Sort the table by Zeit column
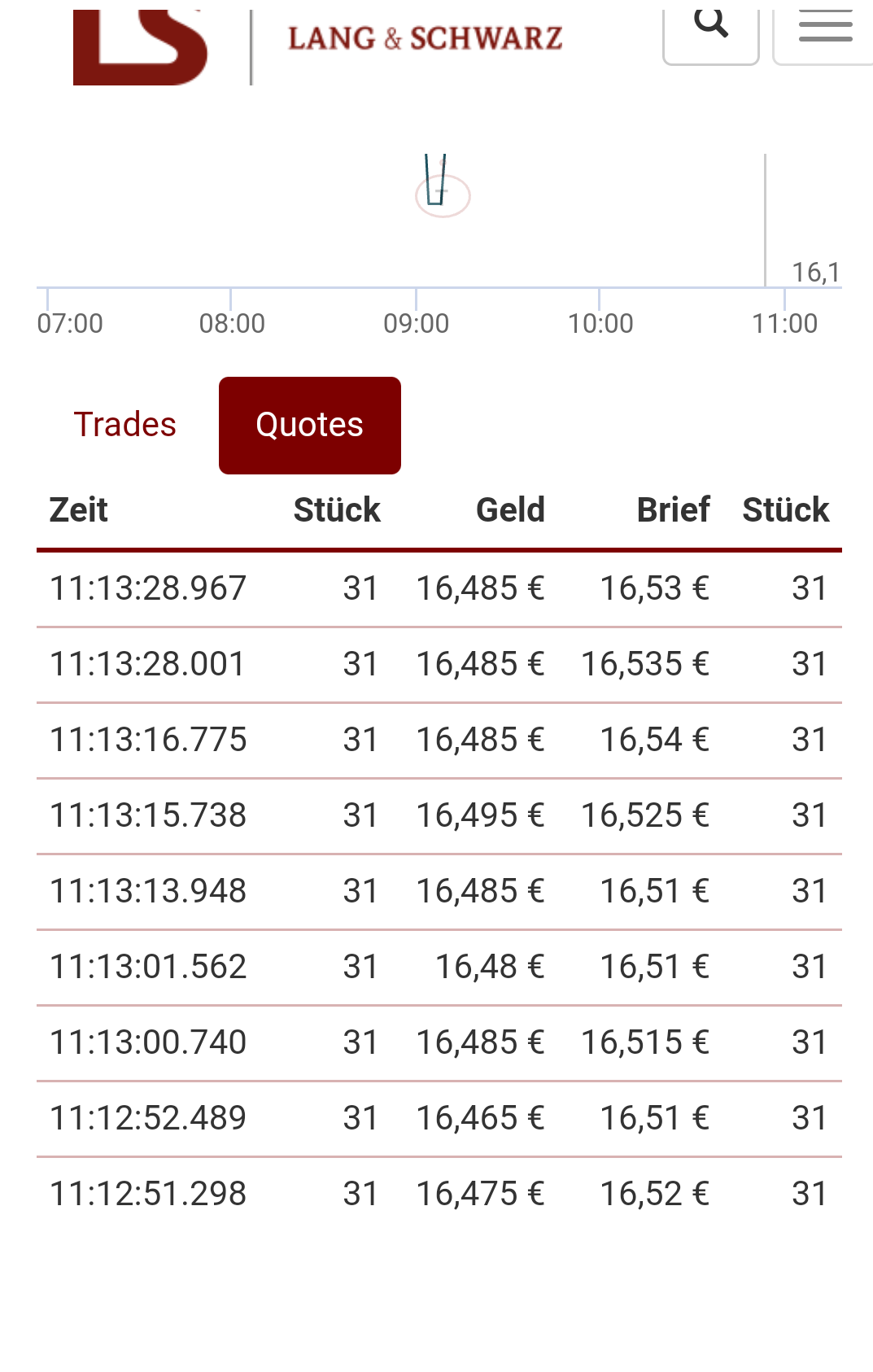 point(79,509)
